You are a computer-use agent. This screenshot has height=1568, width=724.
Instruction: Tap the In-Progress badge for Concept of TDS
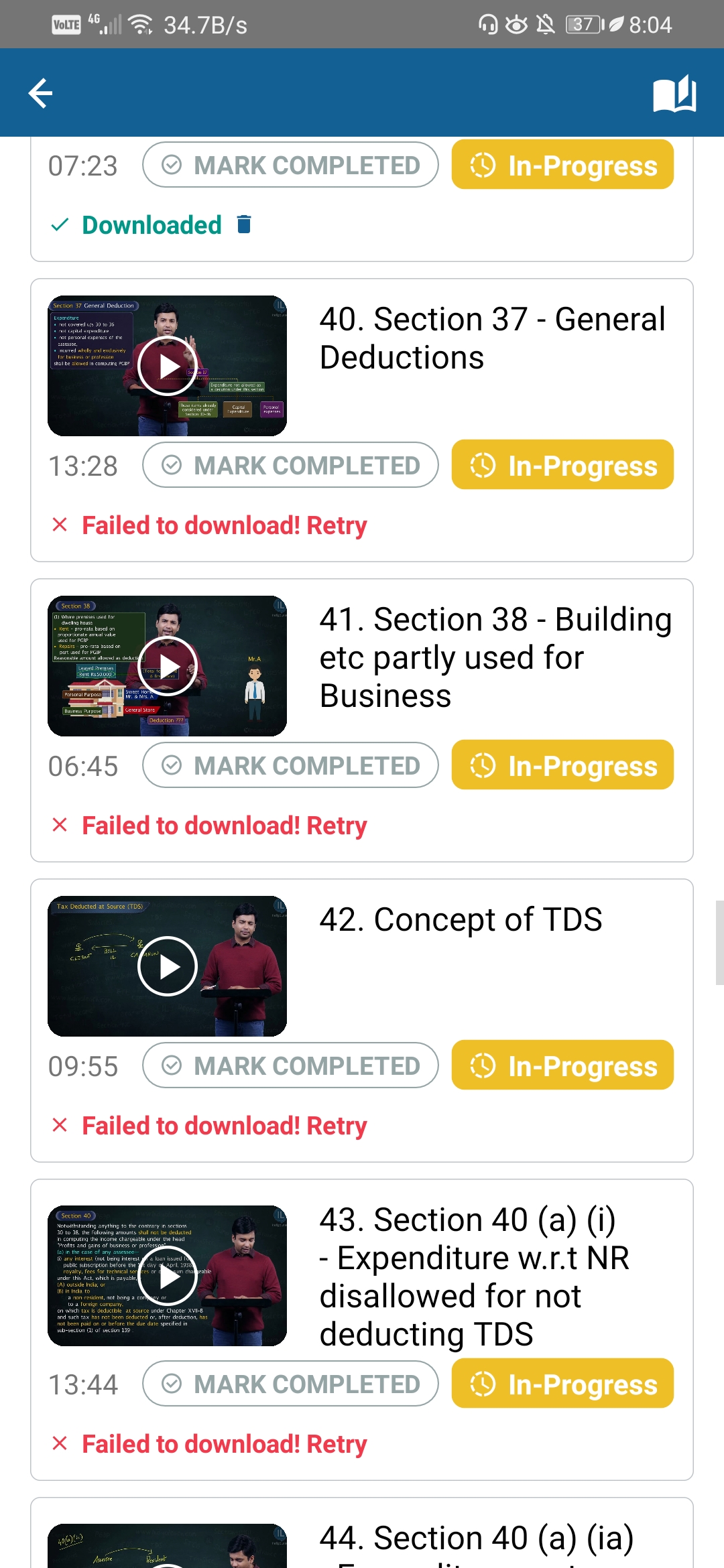tap(562, 1065)
